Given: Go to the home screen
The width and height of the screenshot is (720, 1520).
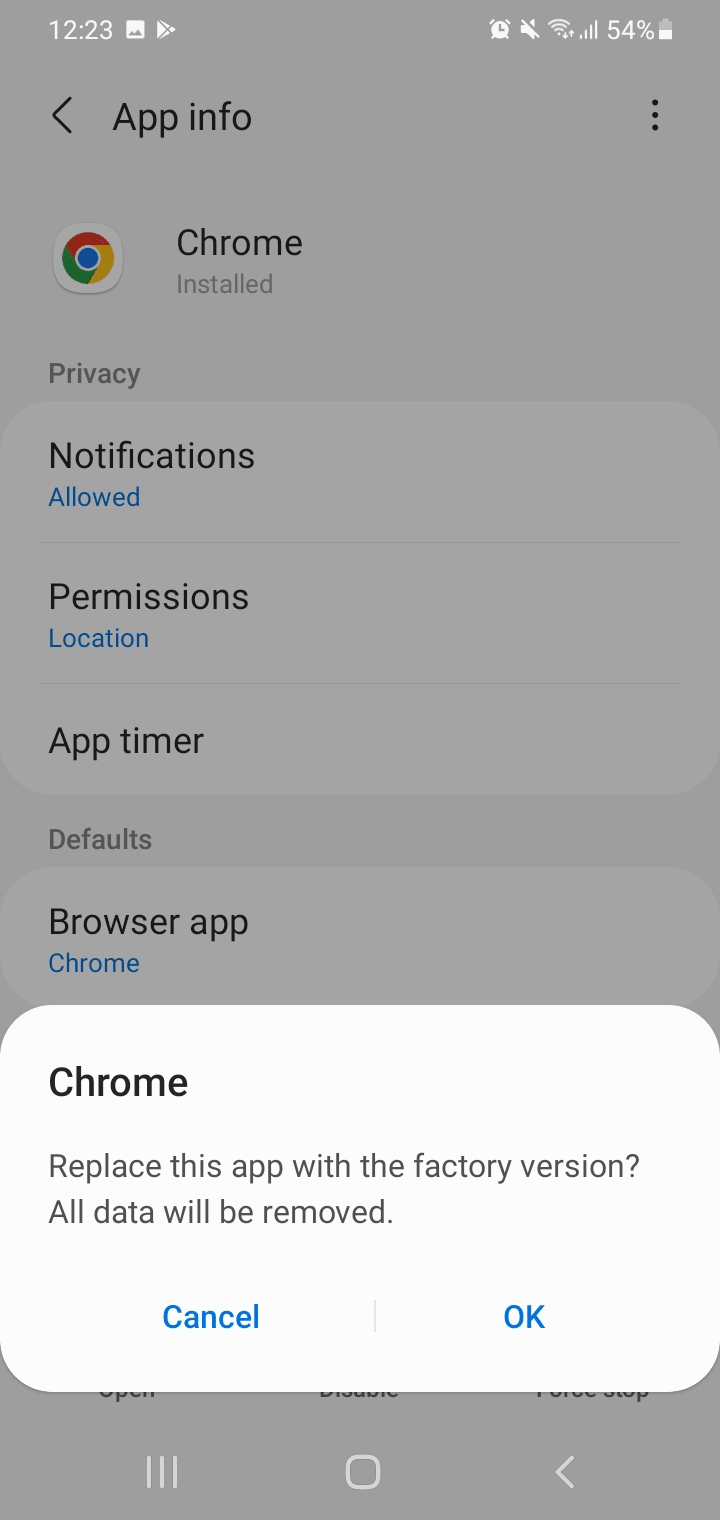Looking at the screenshot, I should [362, 1472].
